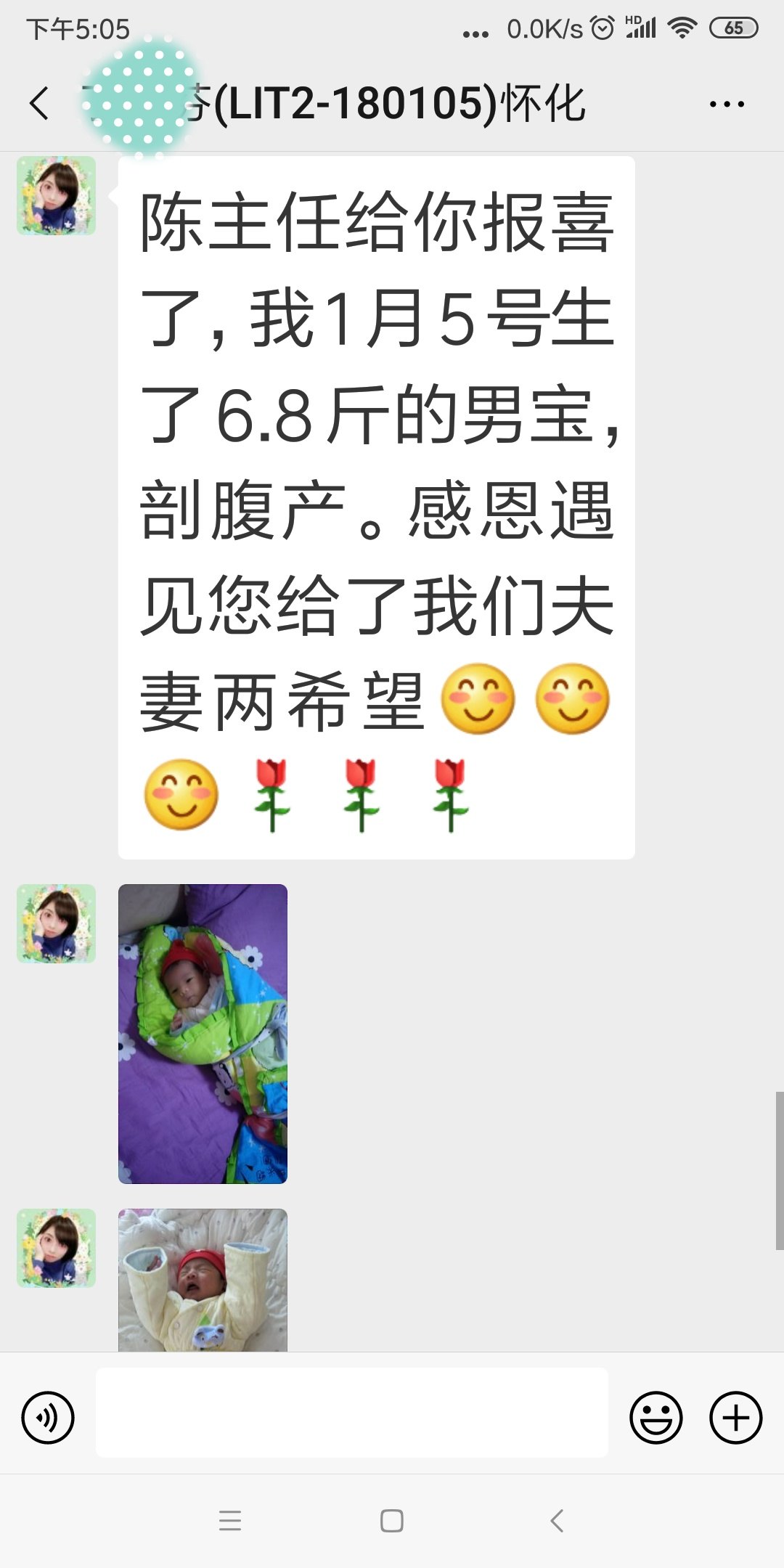Viewport: 784px width, 1568px height.
Task: Open the chat's three-dot menu
Action: point(727,104)
